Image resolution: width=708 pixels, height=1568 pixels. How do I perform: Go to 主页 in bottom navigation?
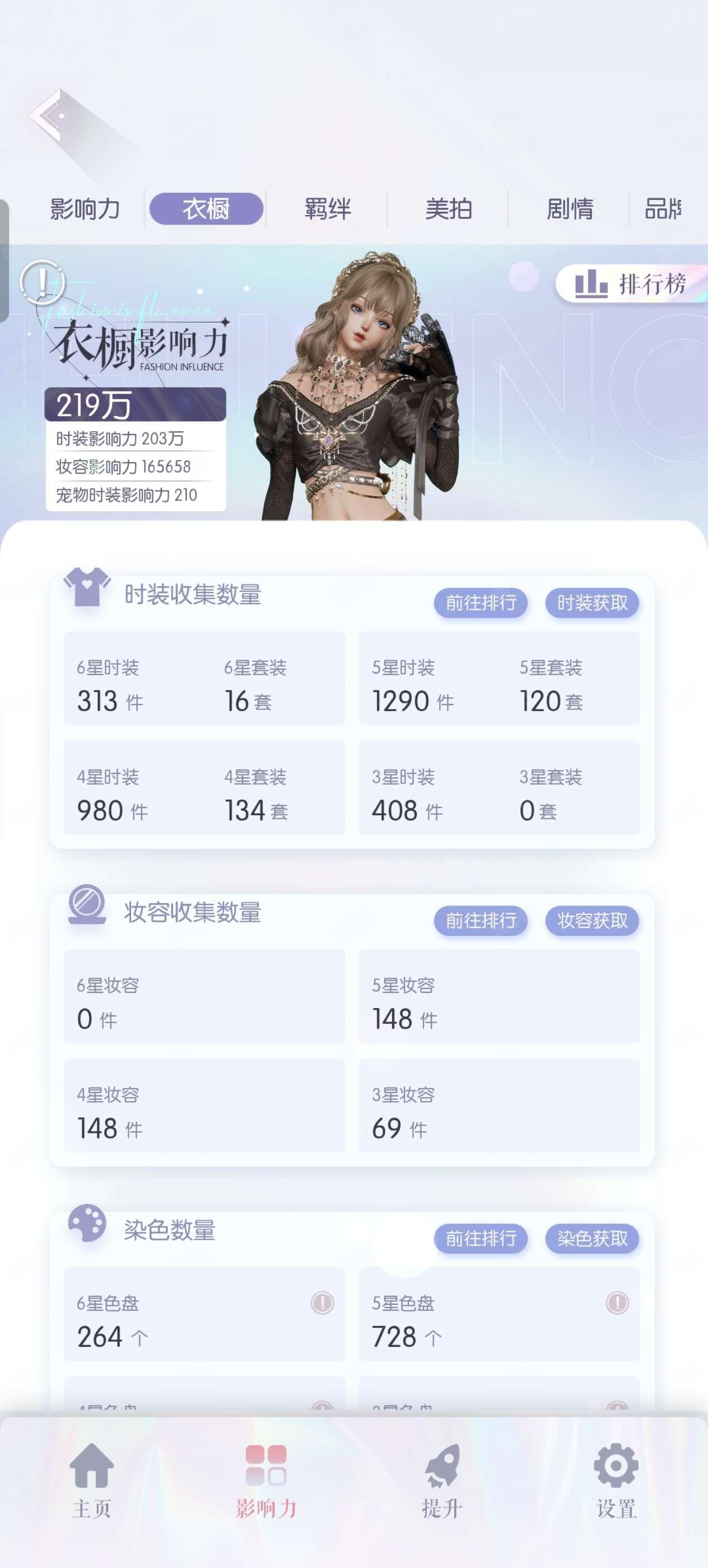[91, 1481]
